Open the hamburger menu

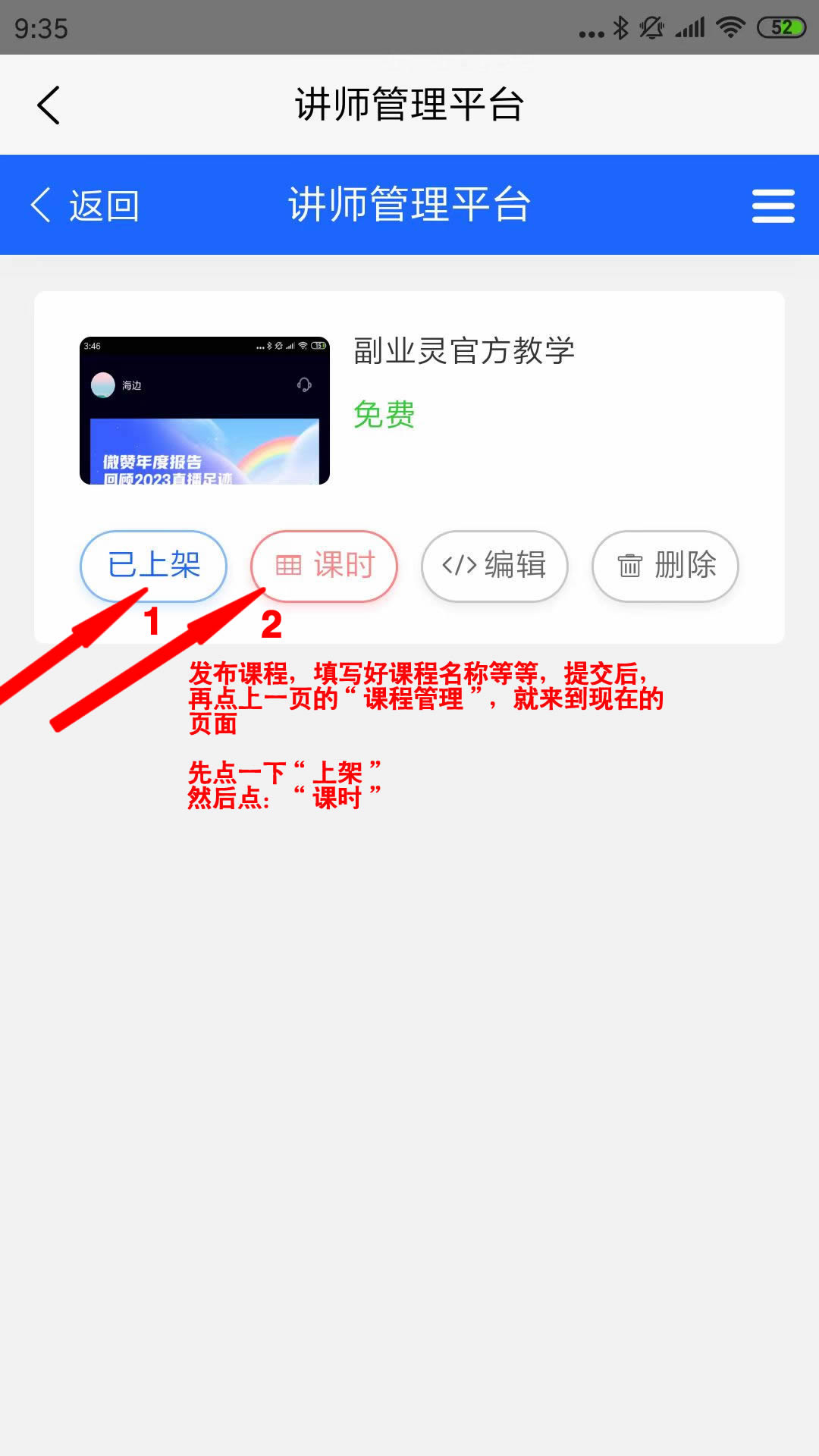[x=773, y=206]
